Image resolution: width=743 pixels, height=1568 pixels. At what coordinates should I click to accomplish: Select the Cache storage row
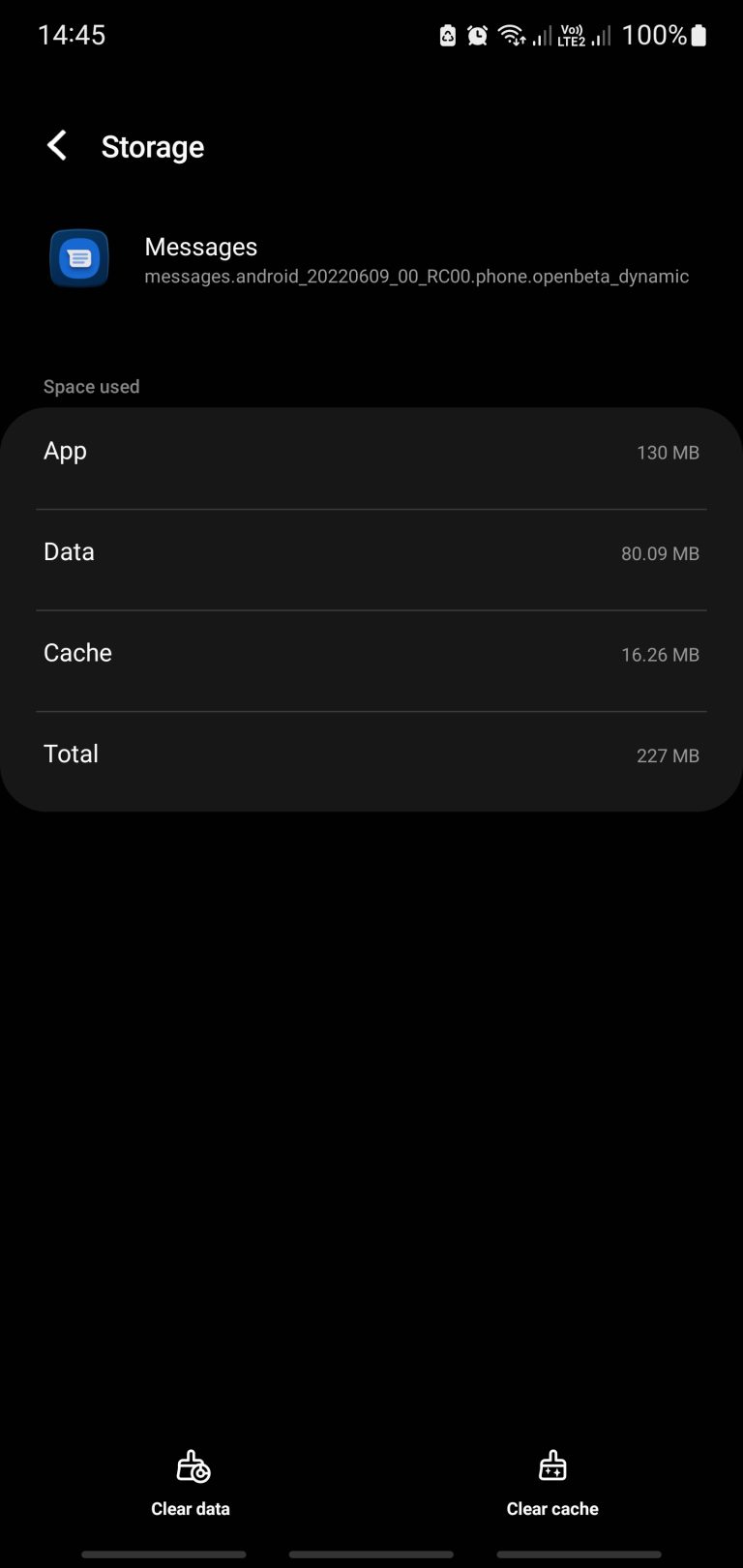371,654
